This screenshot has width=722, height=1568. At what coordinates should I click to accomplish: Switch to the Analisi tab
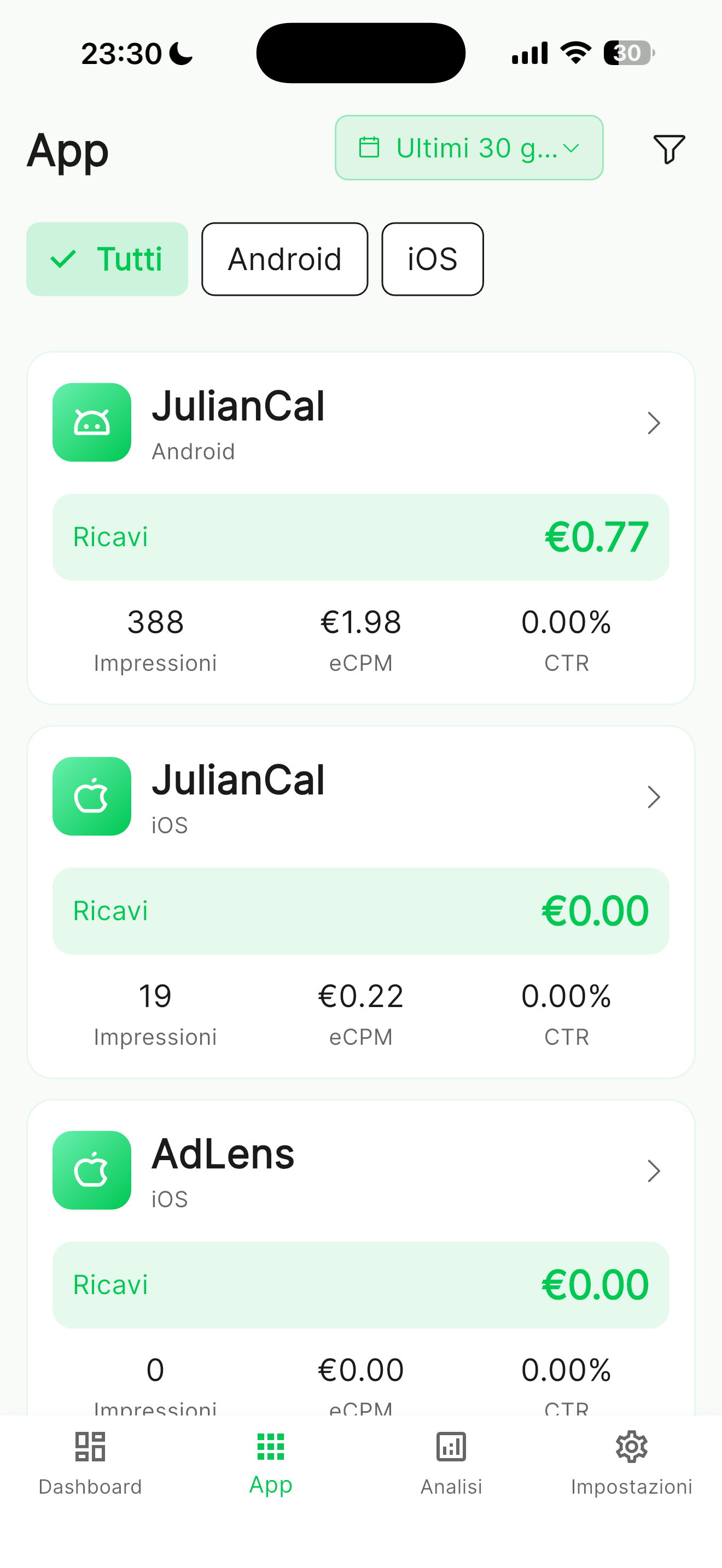(x=451, y=1462)
